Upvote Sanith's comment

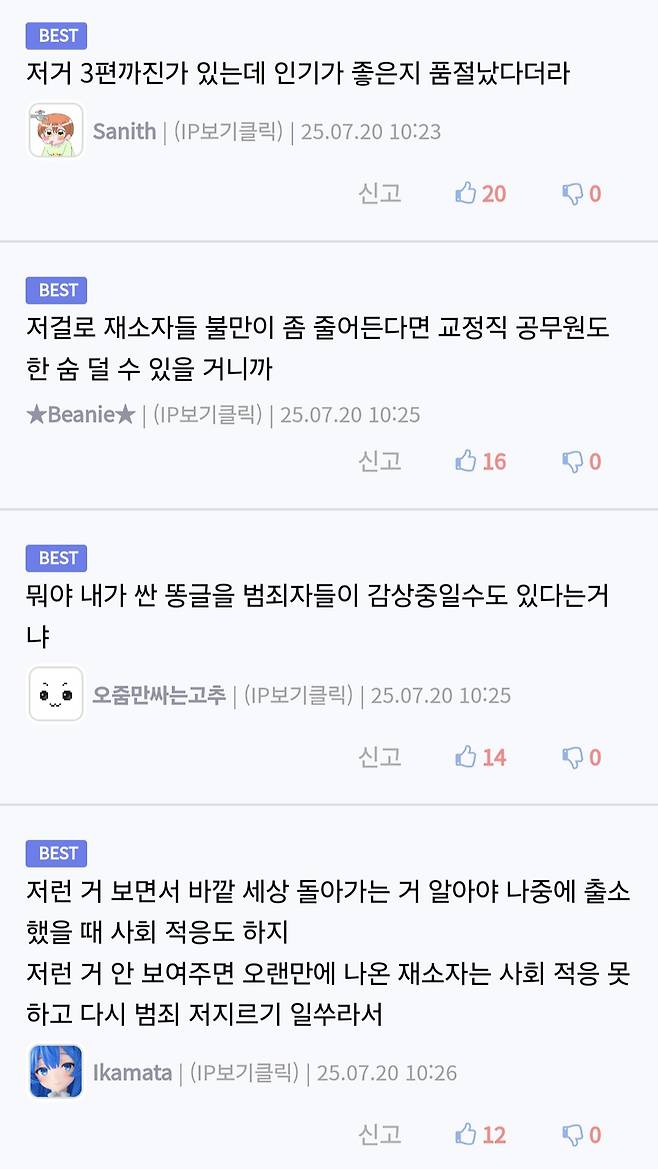480,194
